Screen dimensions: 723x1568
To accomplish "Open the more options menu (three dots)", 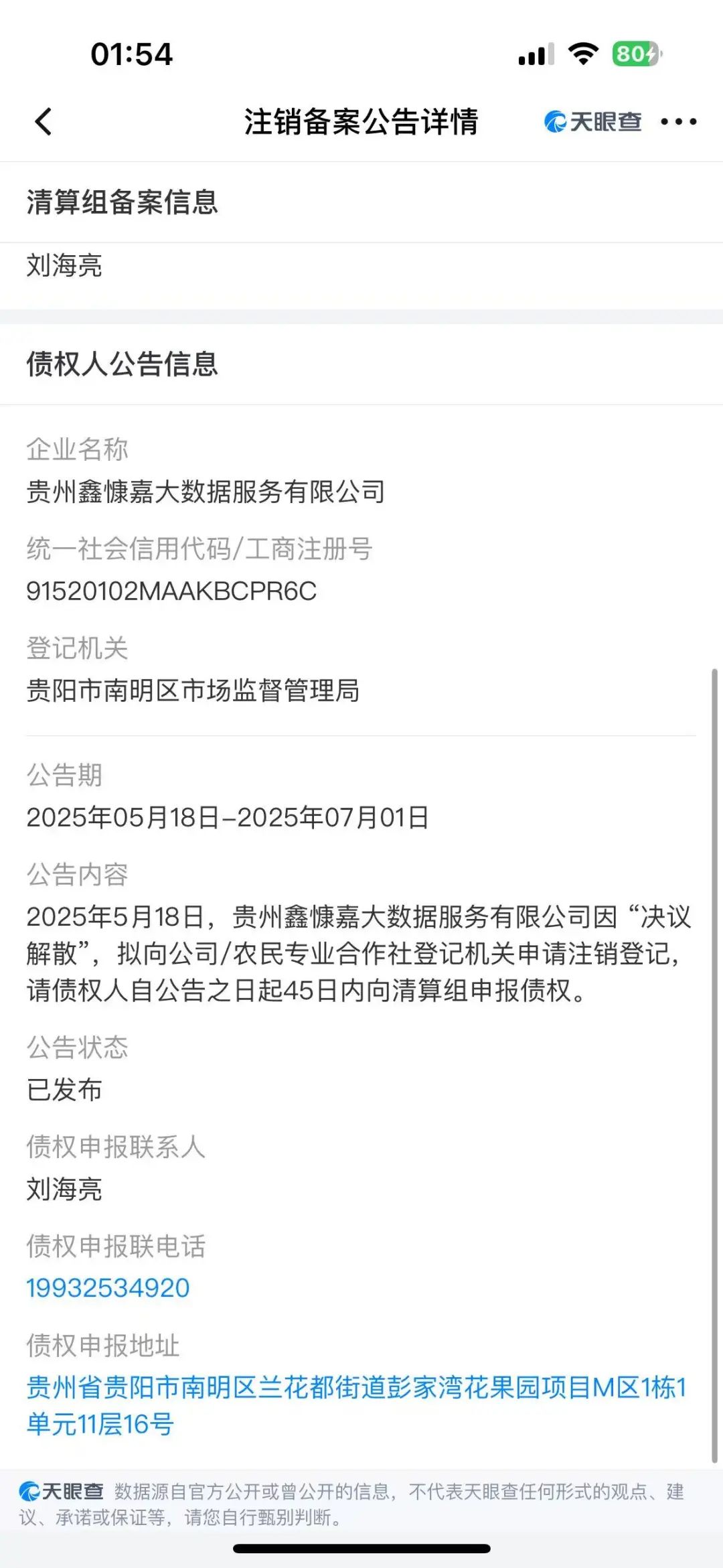I will coord(678,121).
